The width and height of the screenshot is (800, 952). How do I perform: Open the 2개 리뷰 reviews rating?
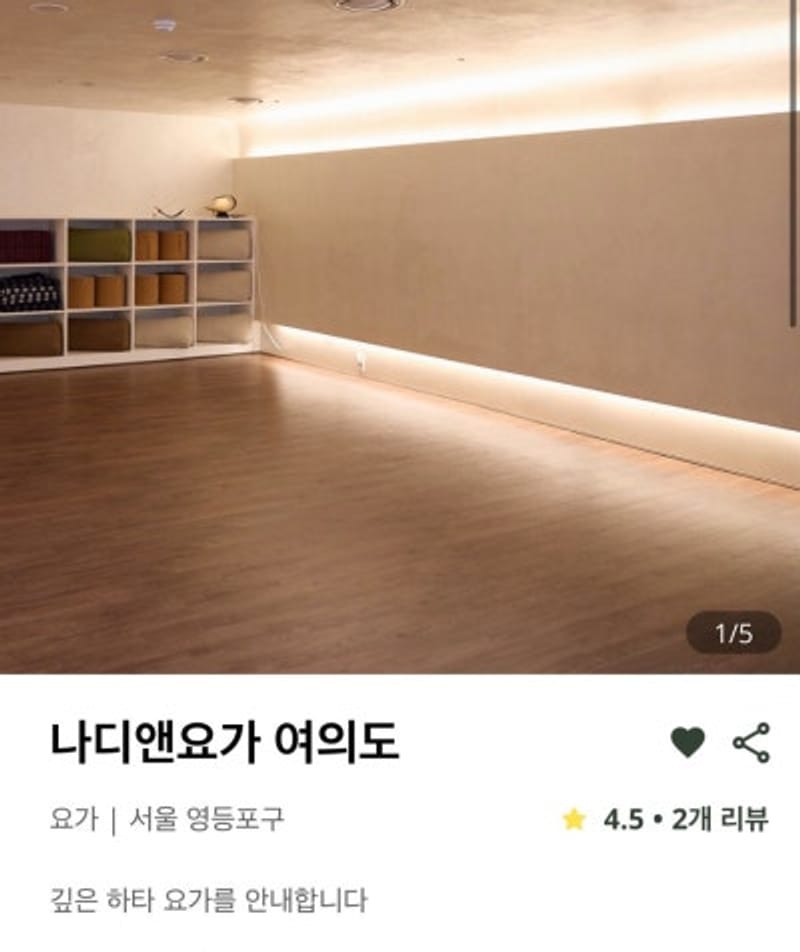(667, 820)
